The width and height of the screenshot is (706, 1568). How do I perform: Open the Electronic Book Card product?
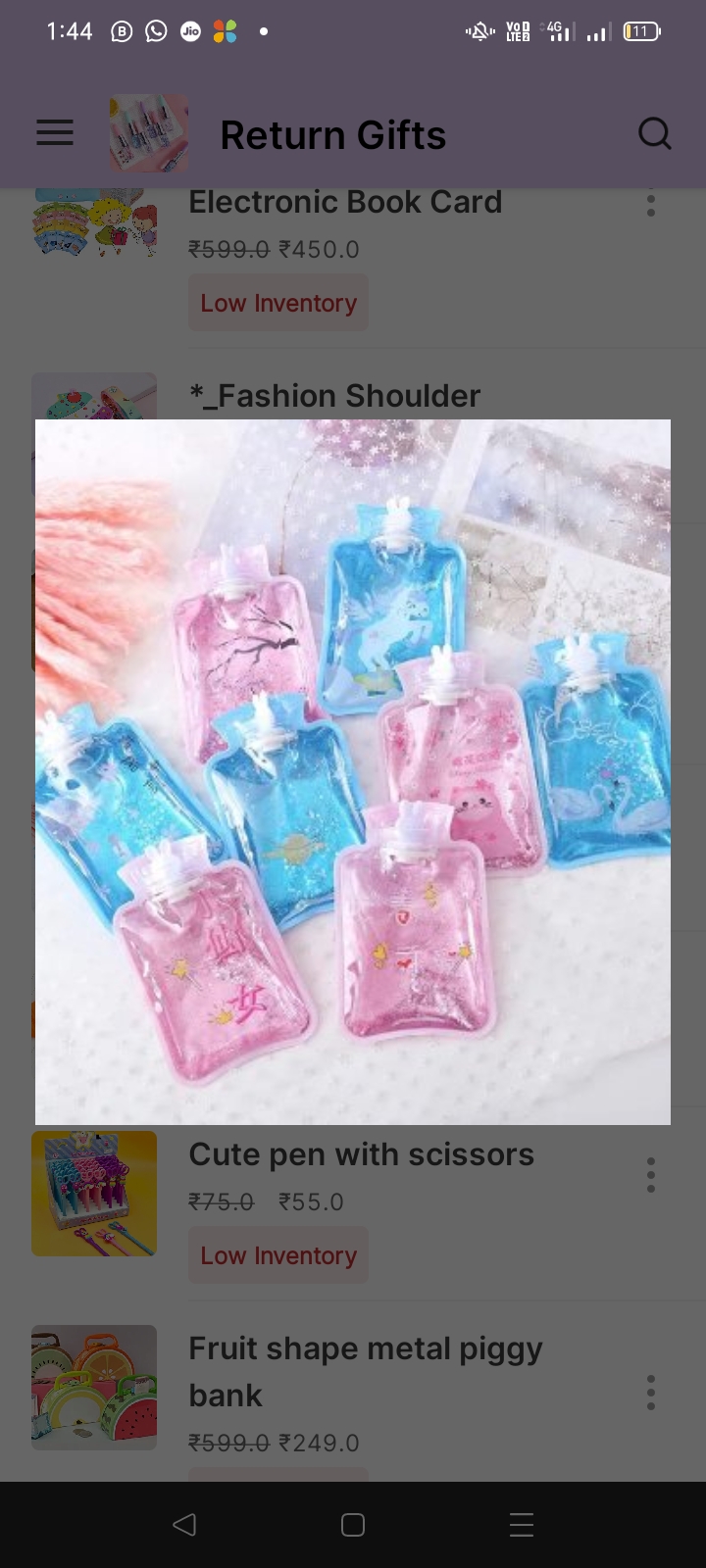[345, 202]
